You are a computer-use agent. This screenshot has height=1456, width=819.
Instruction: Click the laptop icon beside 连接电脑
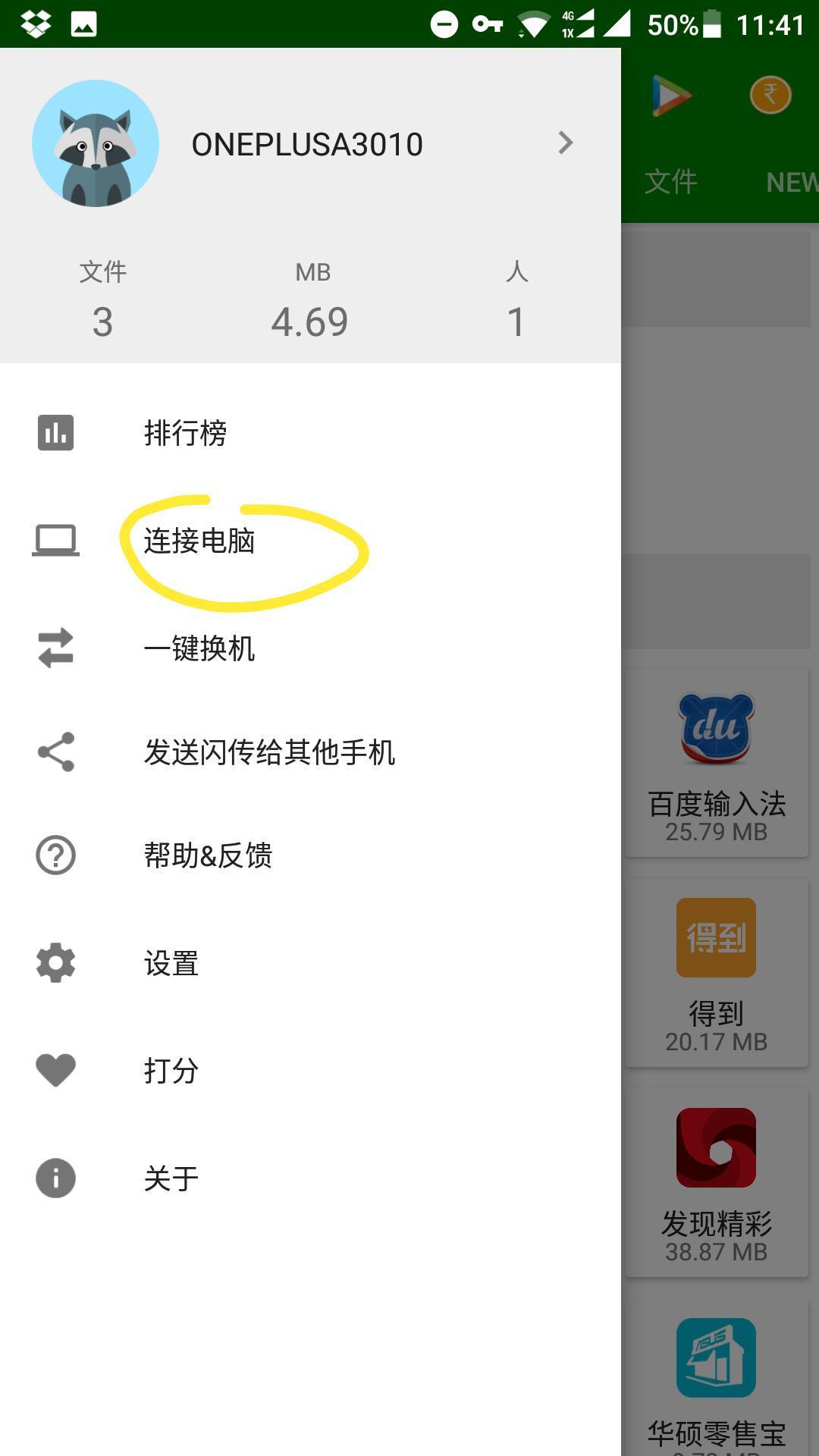pyautogui.click(x=55, y=540)
